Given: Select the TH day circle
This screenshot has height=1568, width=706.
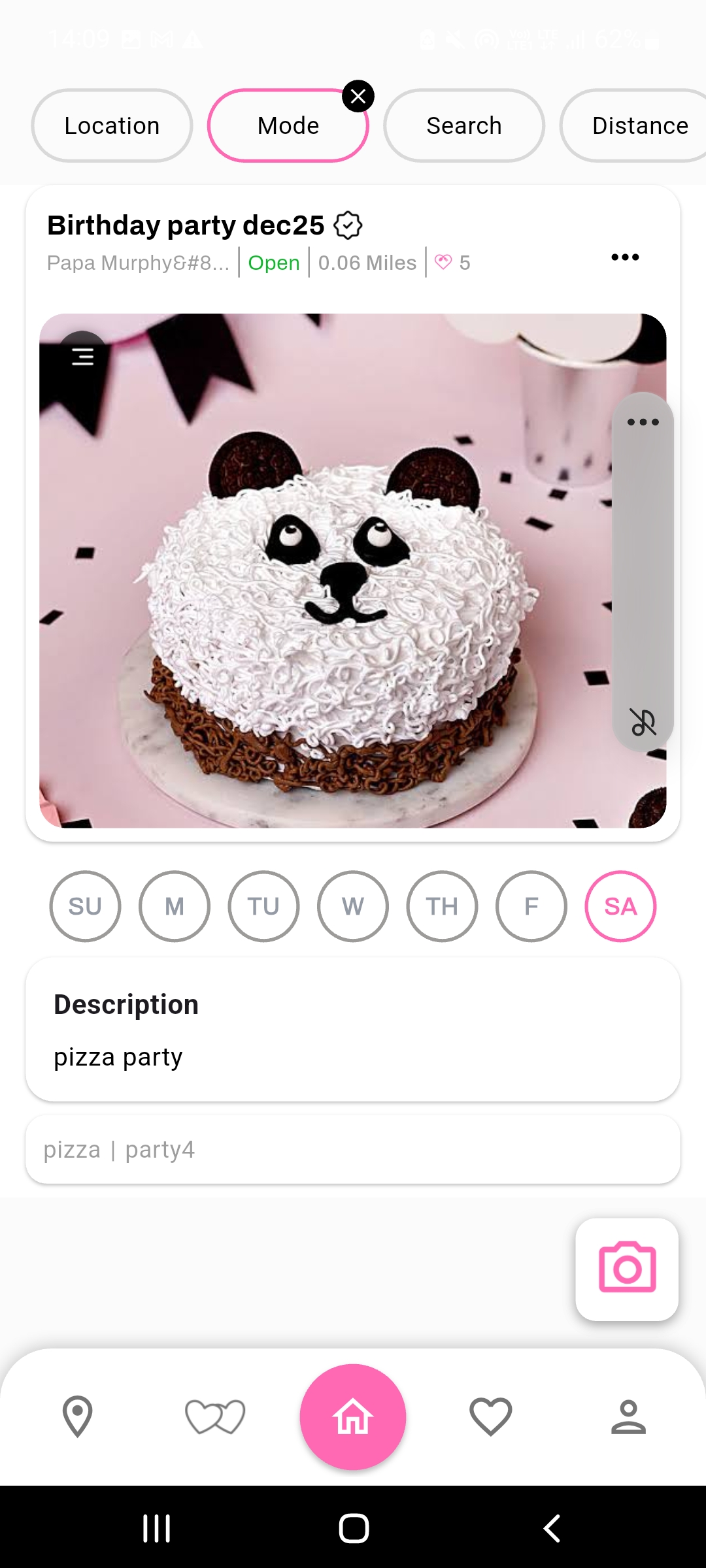Looking at the screenshot, I should coord(442,906).
